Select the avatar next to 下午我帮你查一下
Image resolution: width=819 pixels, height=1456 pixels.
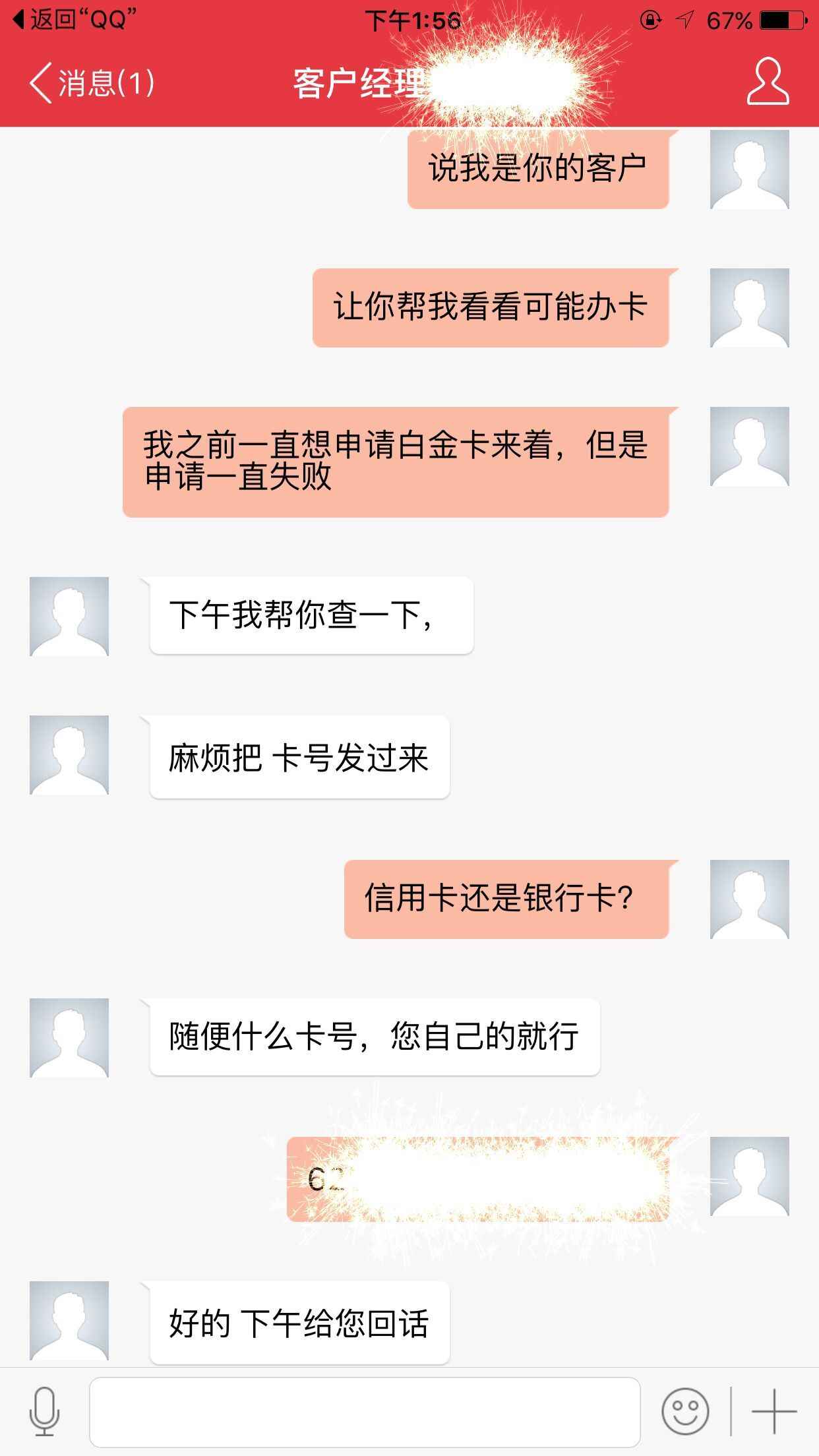click(x=68, y=618)
